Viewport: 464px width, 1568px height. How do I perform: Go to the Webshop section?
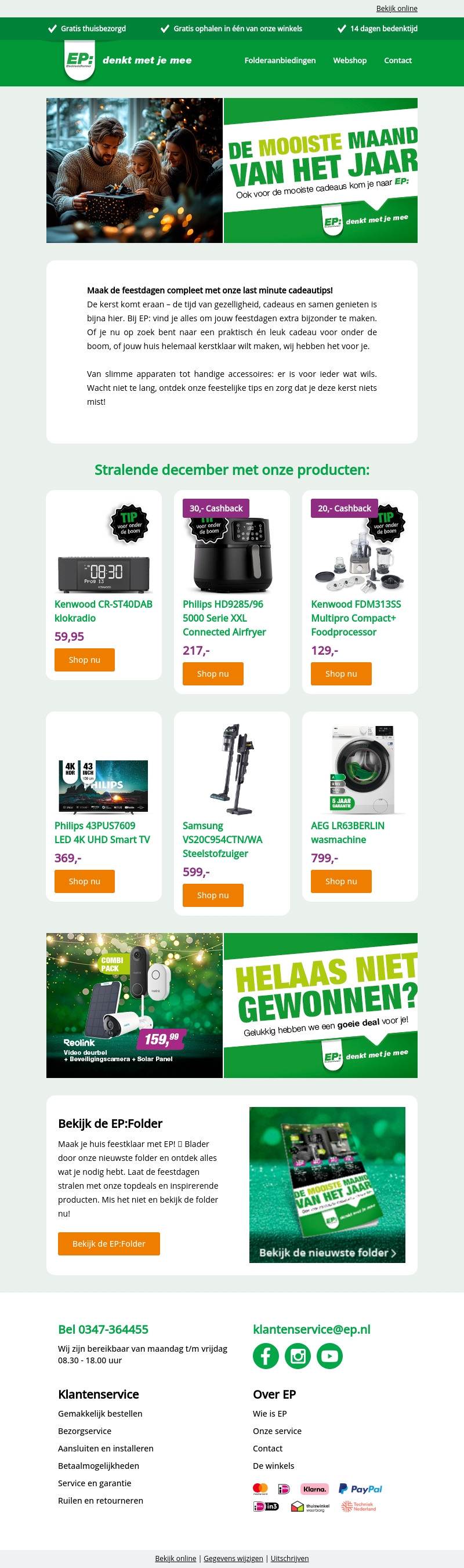(350, 60)
